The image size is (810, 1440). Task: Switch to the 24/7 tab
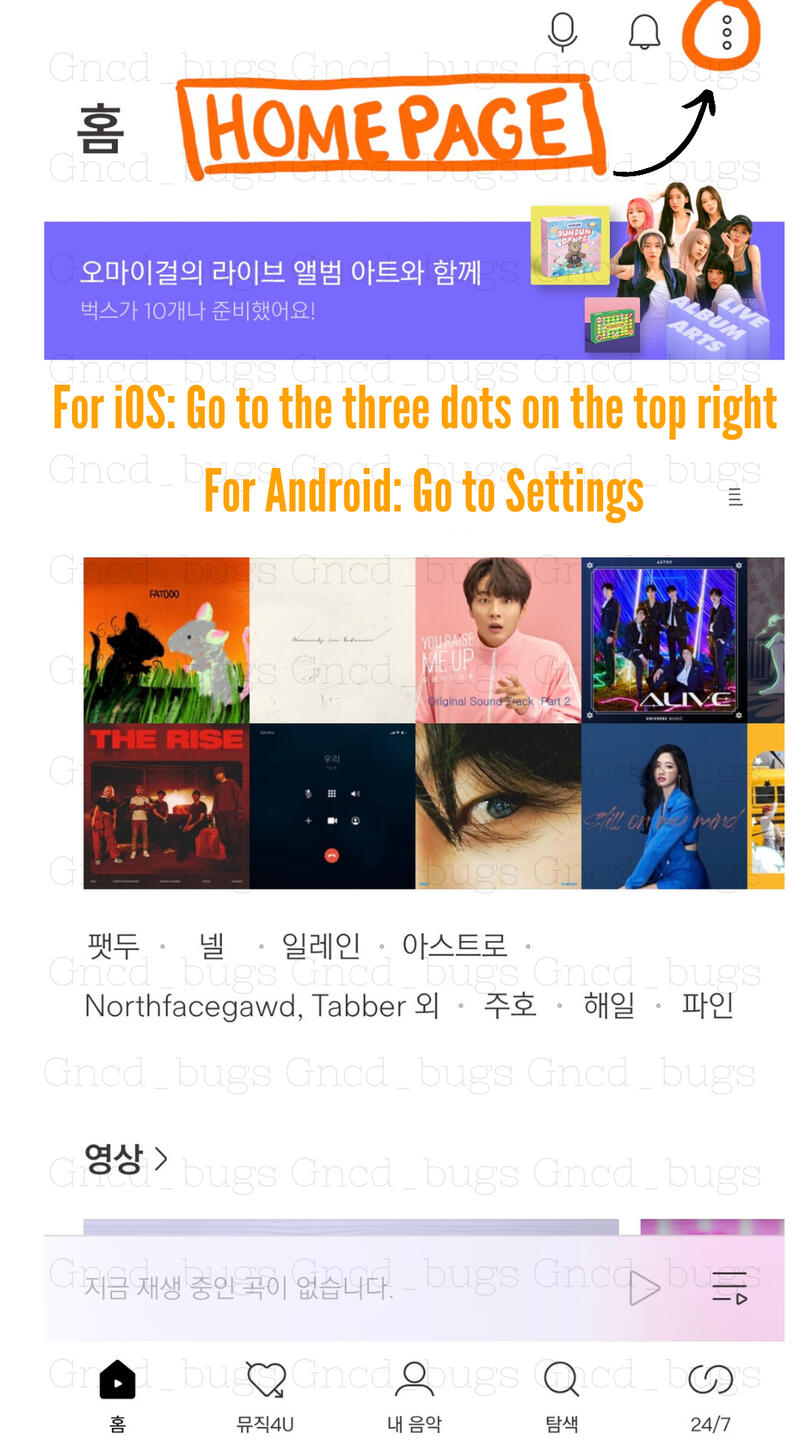[710, 1396]
